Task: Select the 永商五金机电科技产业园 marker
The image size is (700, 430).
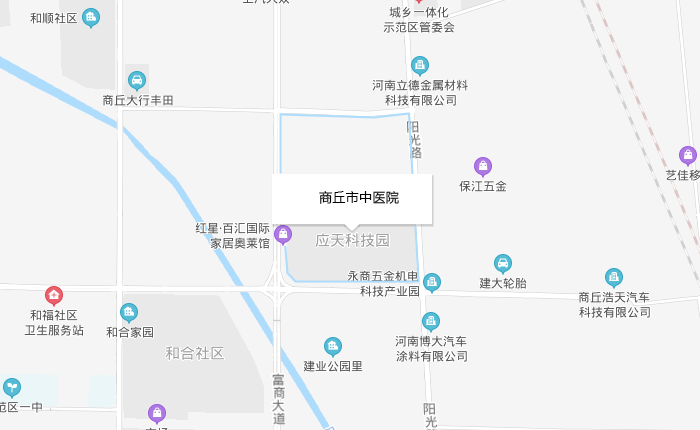Action: [432, 282]
